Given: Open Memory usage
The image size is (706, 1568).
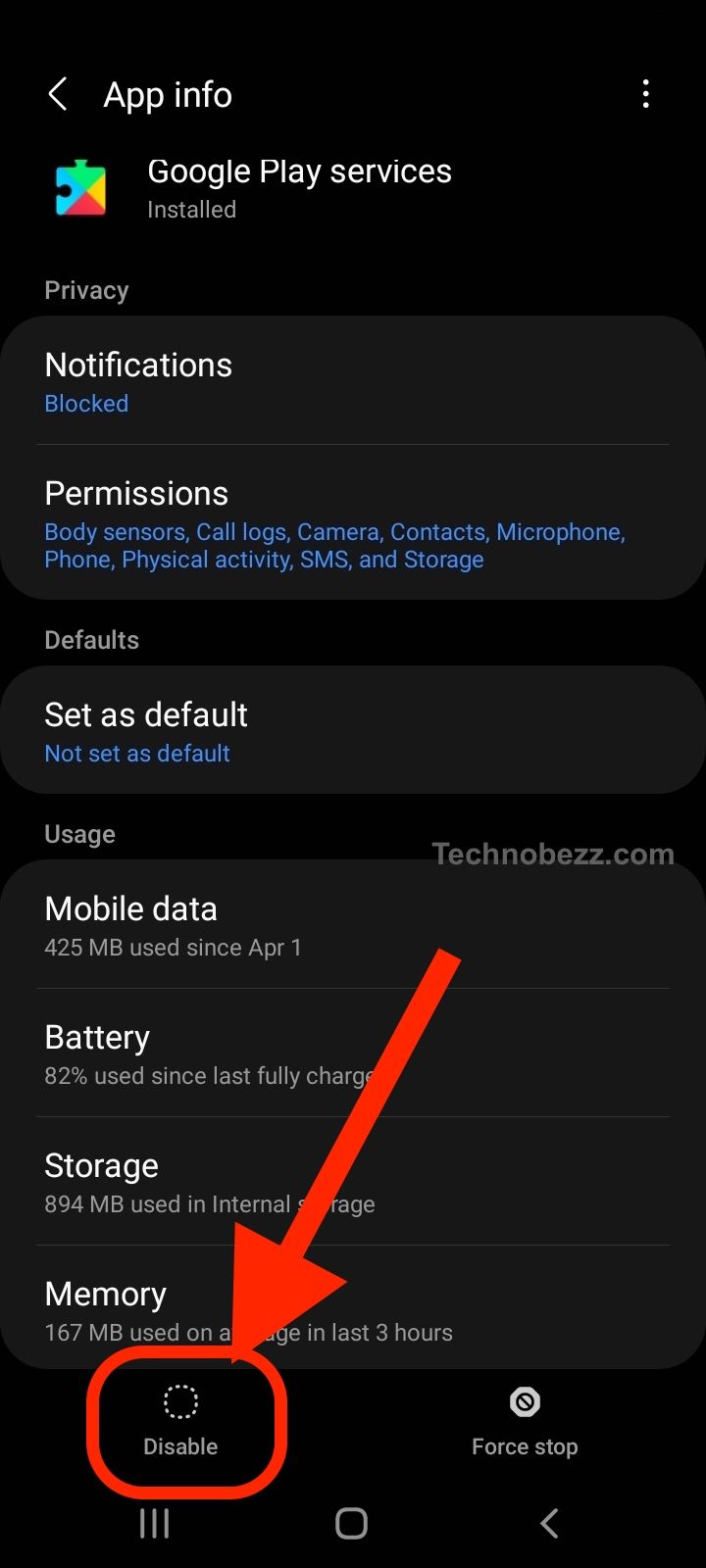Looking at the screenshot, I should click(353, 1308).
